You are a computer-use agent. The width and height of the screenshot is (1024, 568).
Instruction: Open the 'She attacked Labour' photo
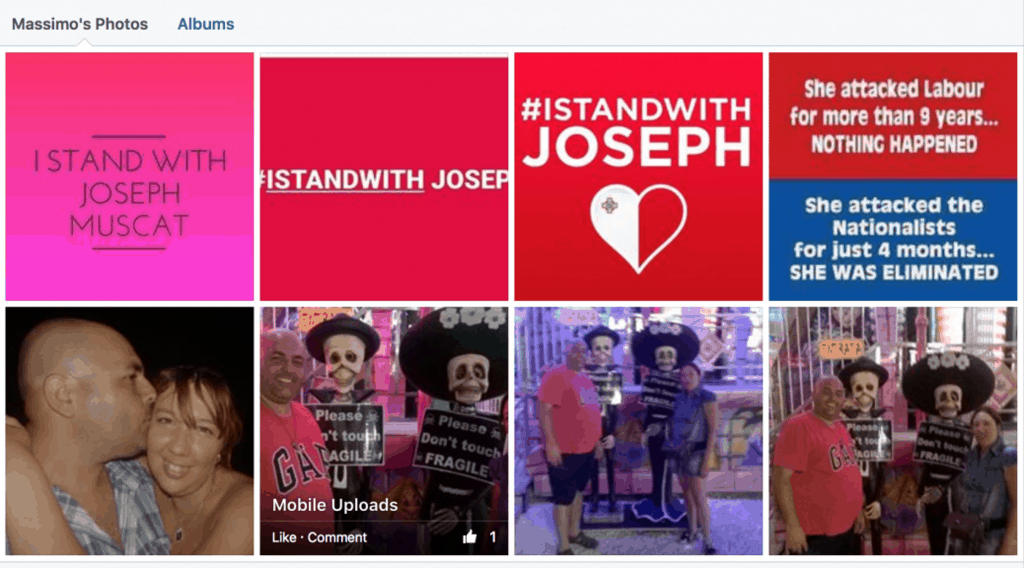[x=893, y=177]
